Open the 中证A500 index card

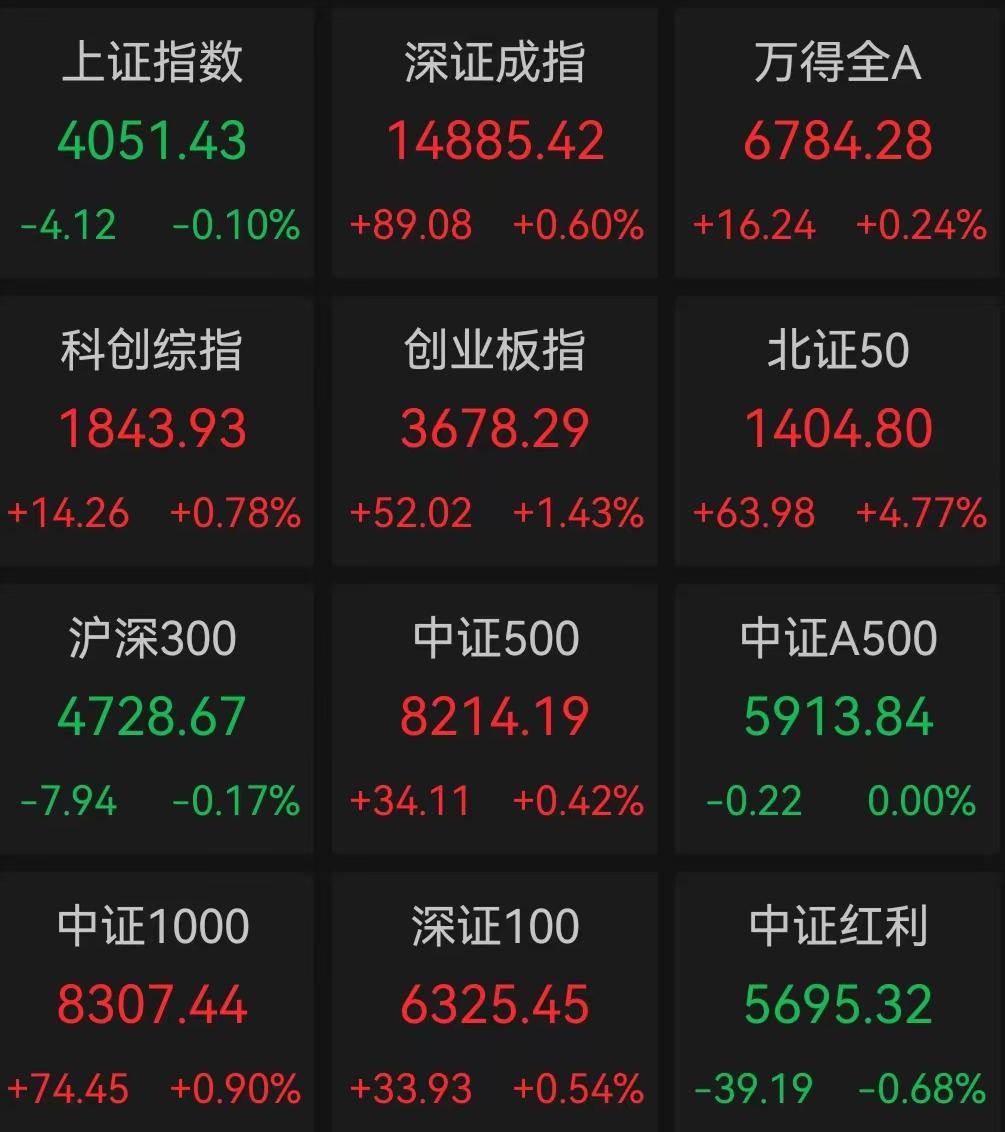click(839, 718)
